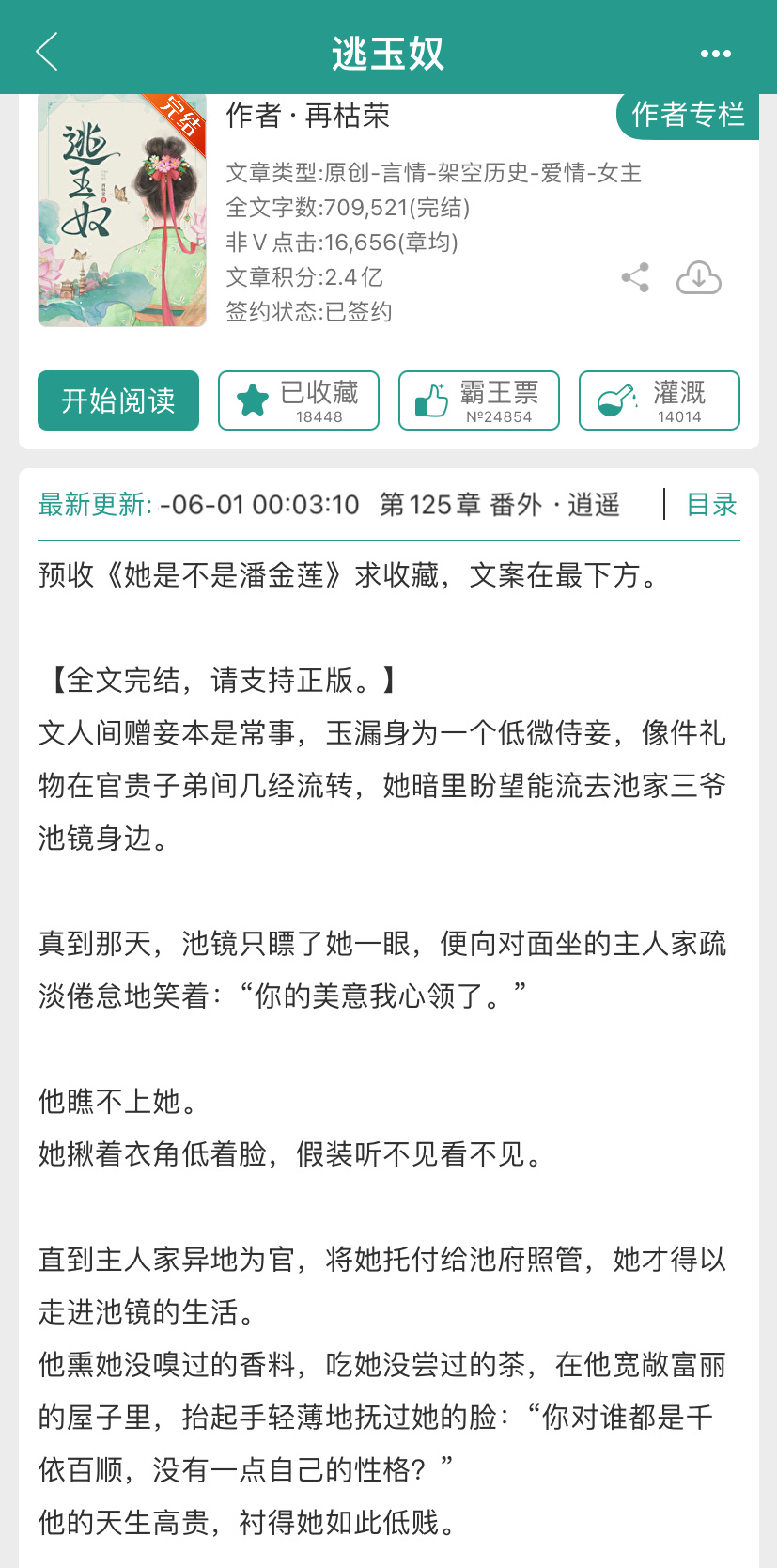
Task: Open the 目录 chapter list
Action: pos(711,505)
